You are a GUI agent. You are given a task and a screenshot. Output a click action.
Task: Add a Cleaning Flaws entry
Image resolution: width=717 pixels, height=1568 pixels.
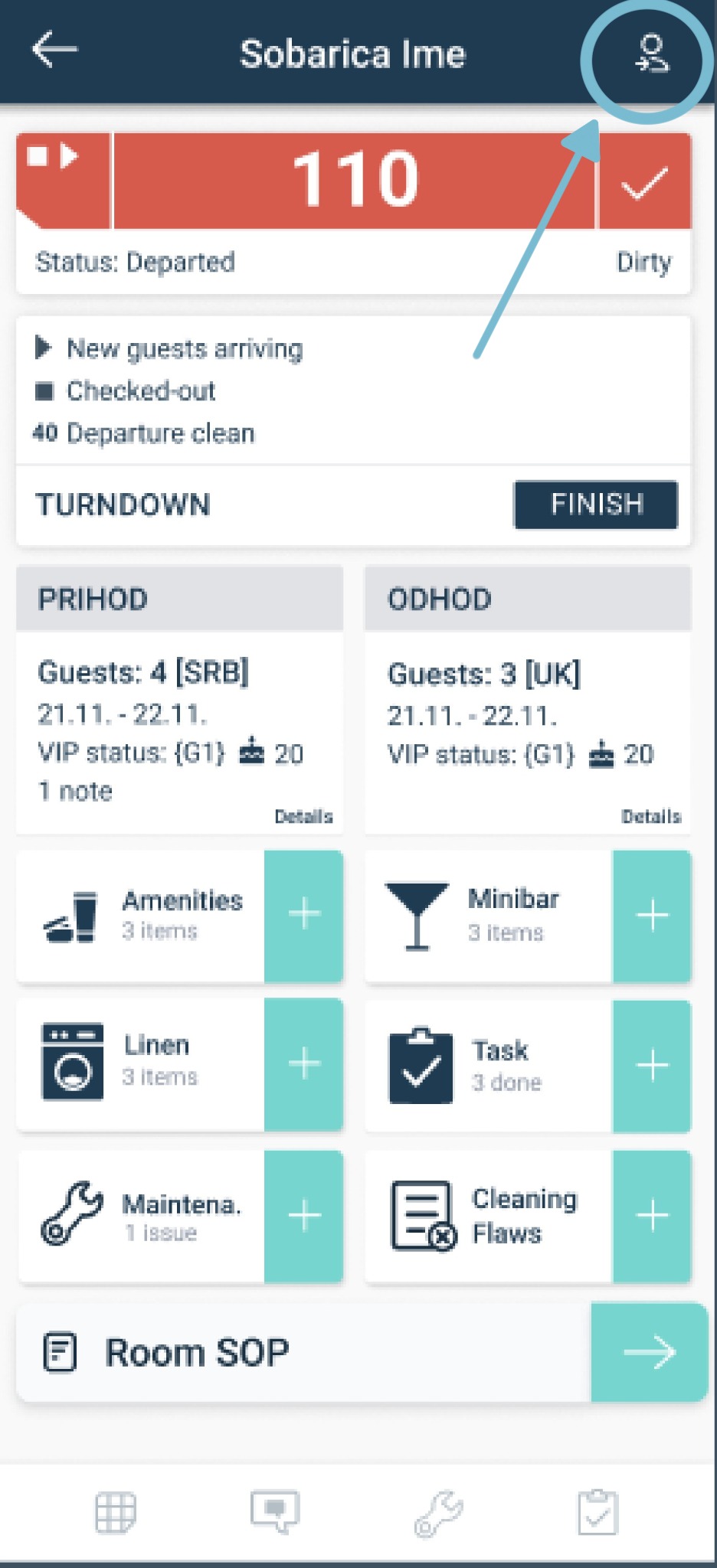652,1215
